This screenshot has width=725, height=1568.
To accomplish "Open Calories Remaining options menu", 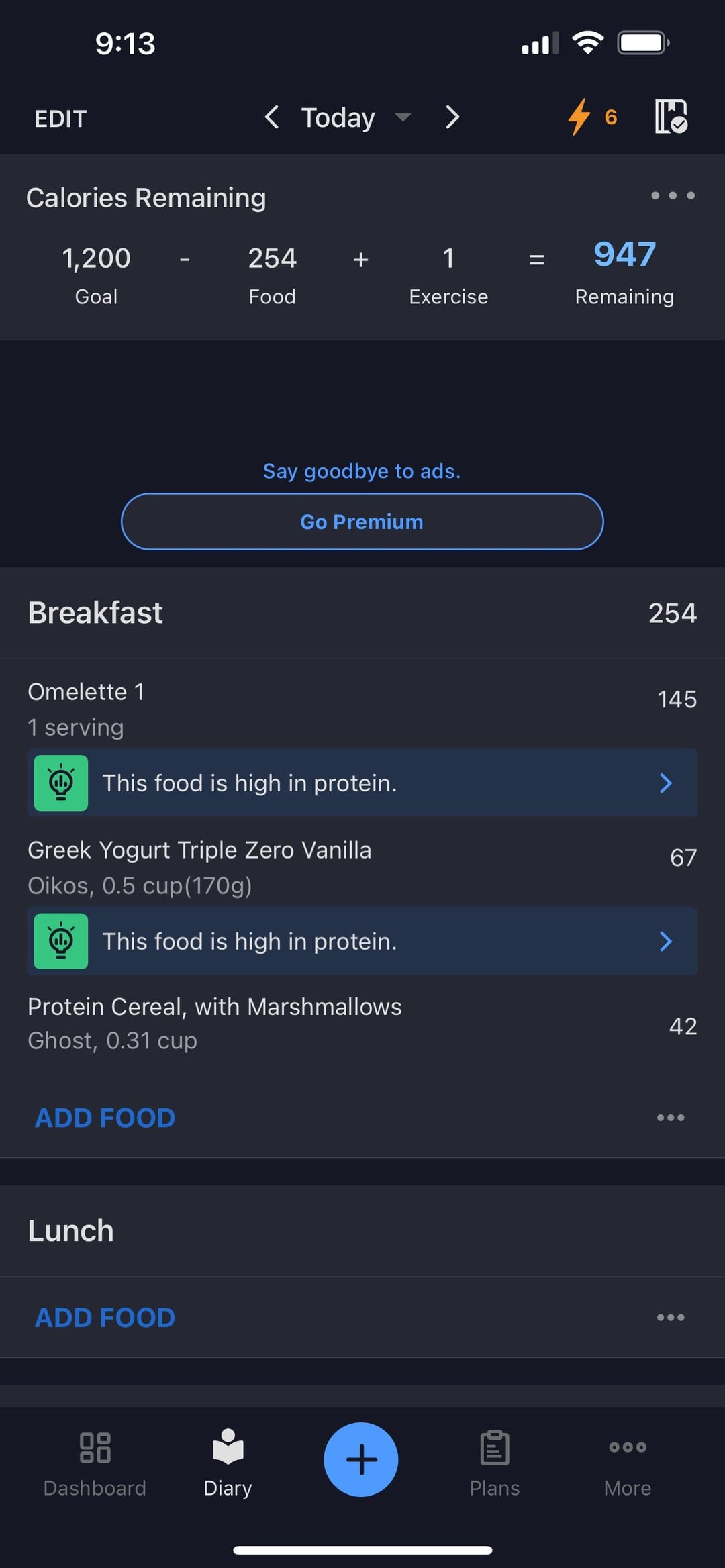I will [x=673, y=196].
